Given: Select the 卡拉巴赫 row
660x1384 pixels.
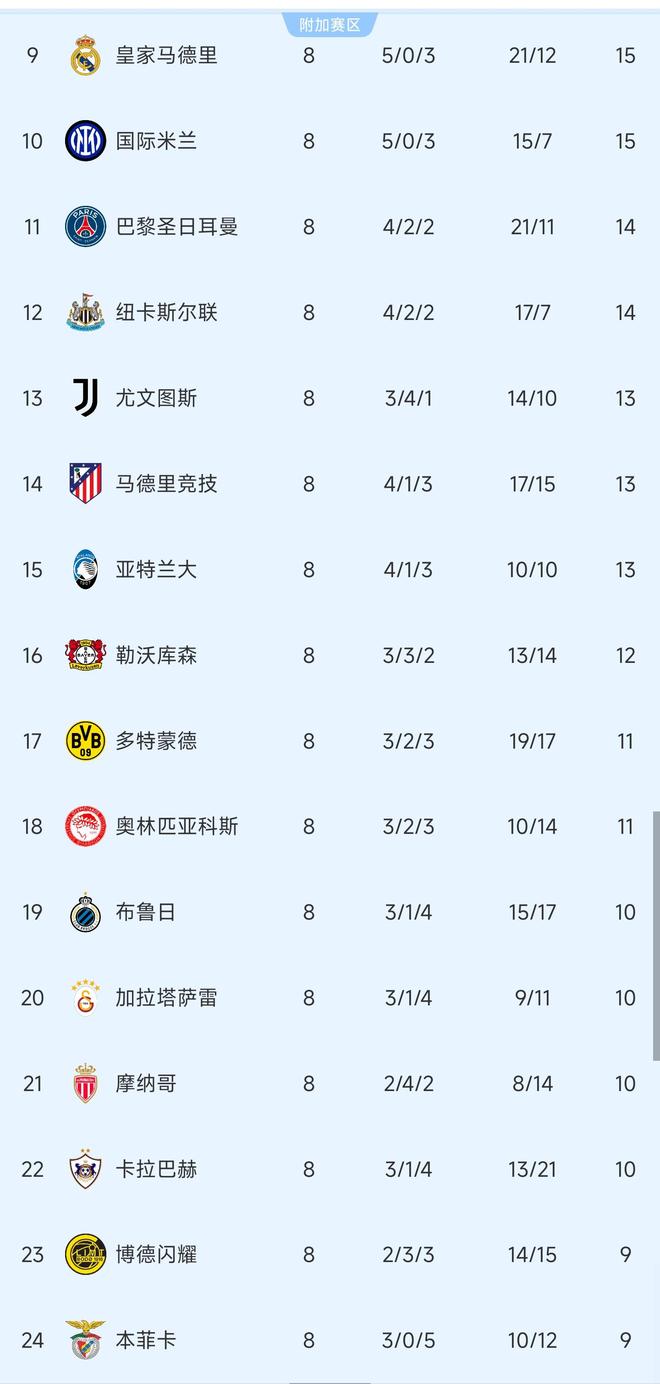Looking at the screenshot, I should tap(156, 1169).
